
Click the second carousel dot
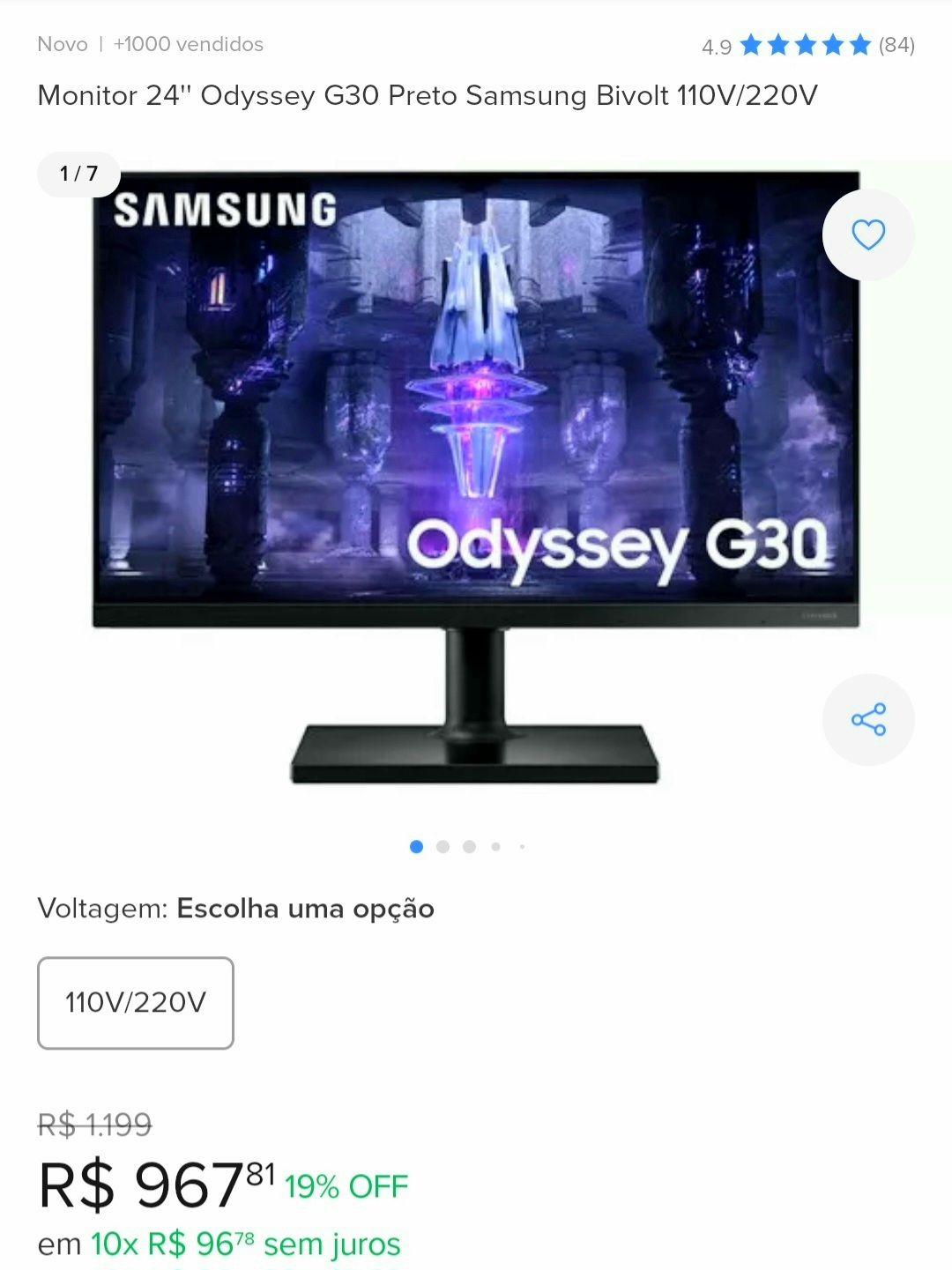(442, 844)
